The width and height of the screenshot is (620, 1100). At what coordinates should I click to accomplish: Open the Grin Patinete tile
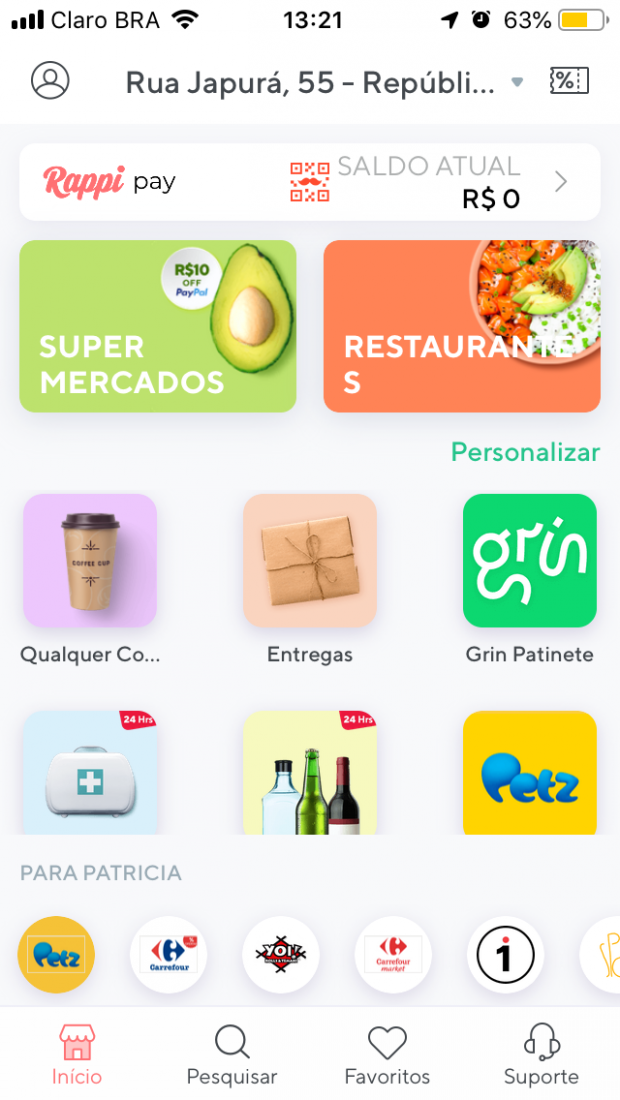tap(530, 561)
